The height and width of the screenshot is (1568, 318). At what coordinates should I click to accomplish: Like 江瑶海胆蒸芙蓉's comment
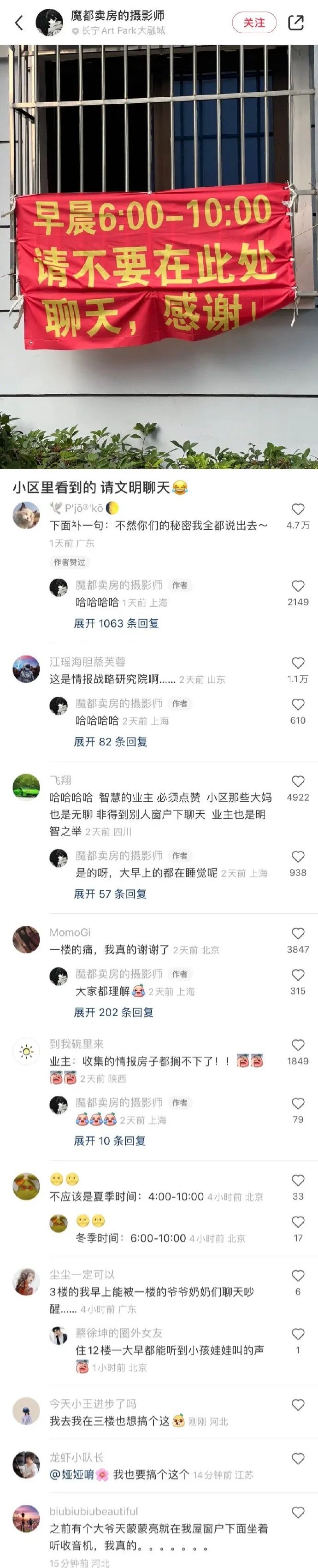[298, 663]
